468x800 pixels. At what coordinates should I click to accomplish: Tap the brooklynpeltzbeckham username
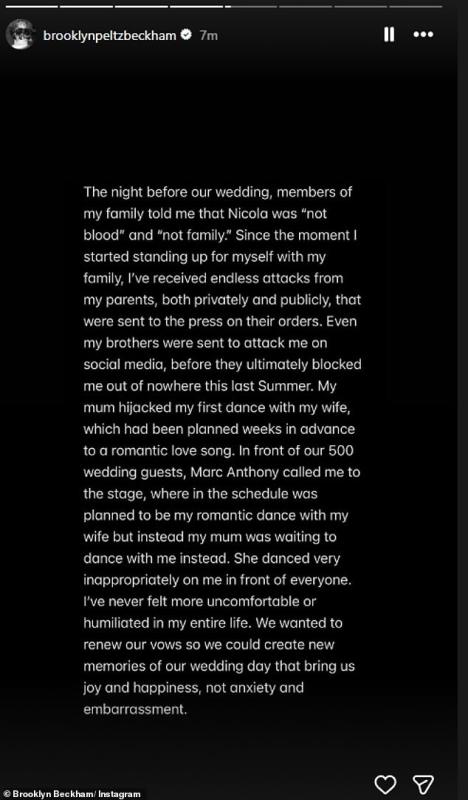pos(110,35)
